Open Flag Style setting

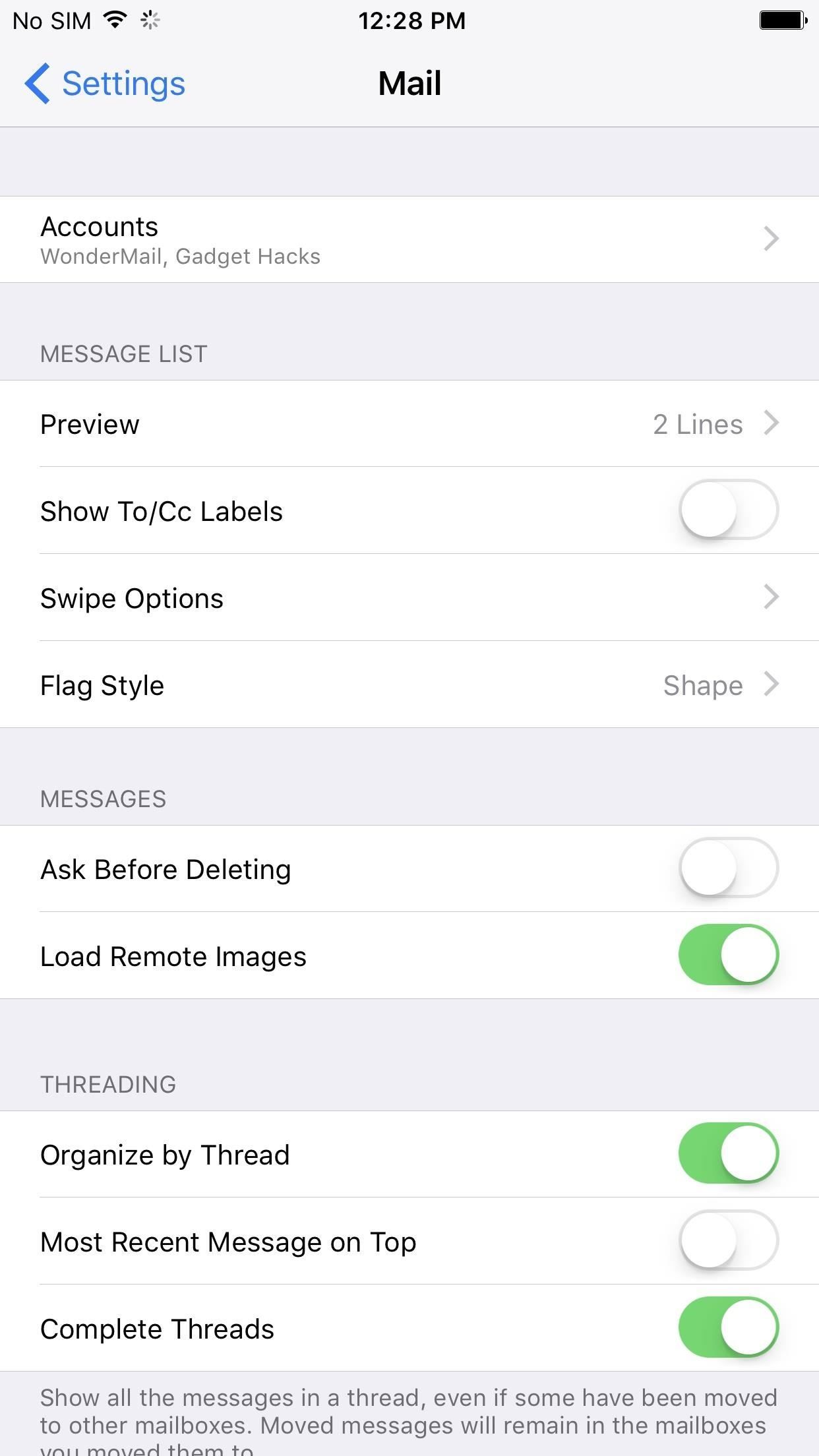[409, 685]
